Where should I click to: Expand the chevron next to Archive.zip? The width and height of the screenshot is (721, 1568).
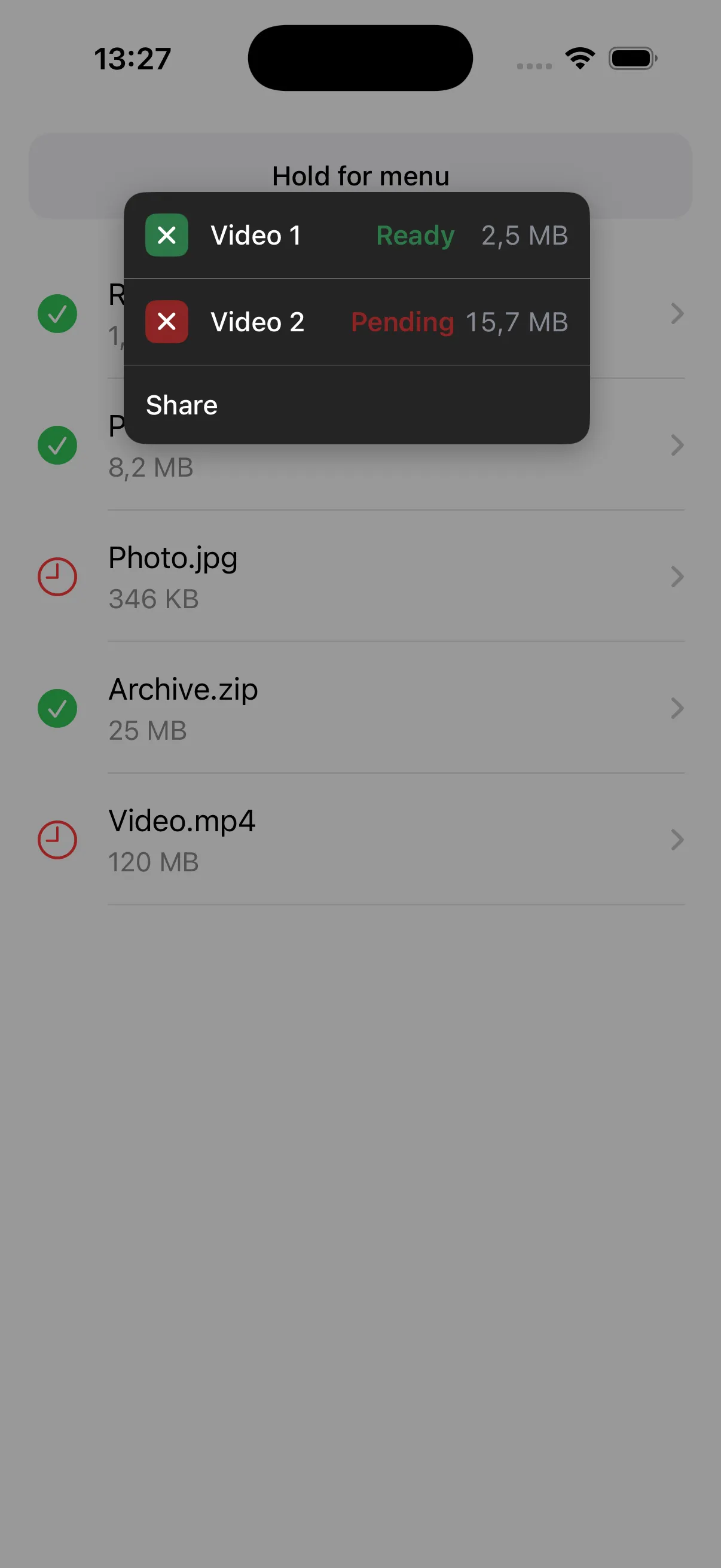click(677, 708)
